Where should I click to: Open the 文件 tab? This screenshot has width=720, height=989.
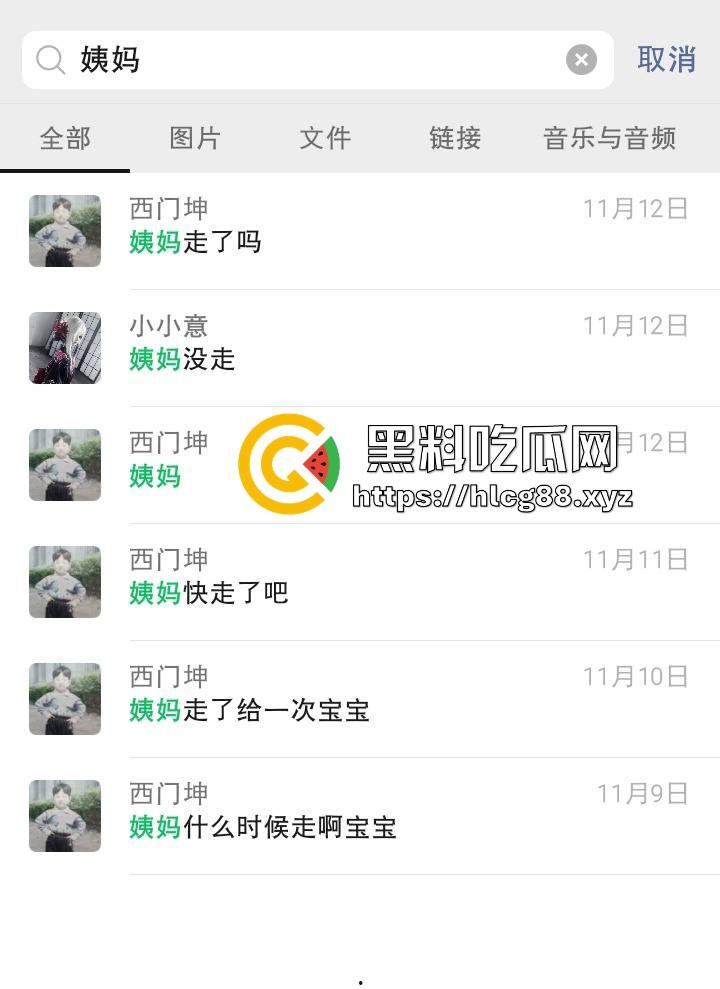coord(324,139)
